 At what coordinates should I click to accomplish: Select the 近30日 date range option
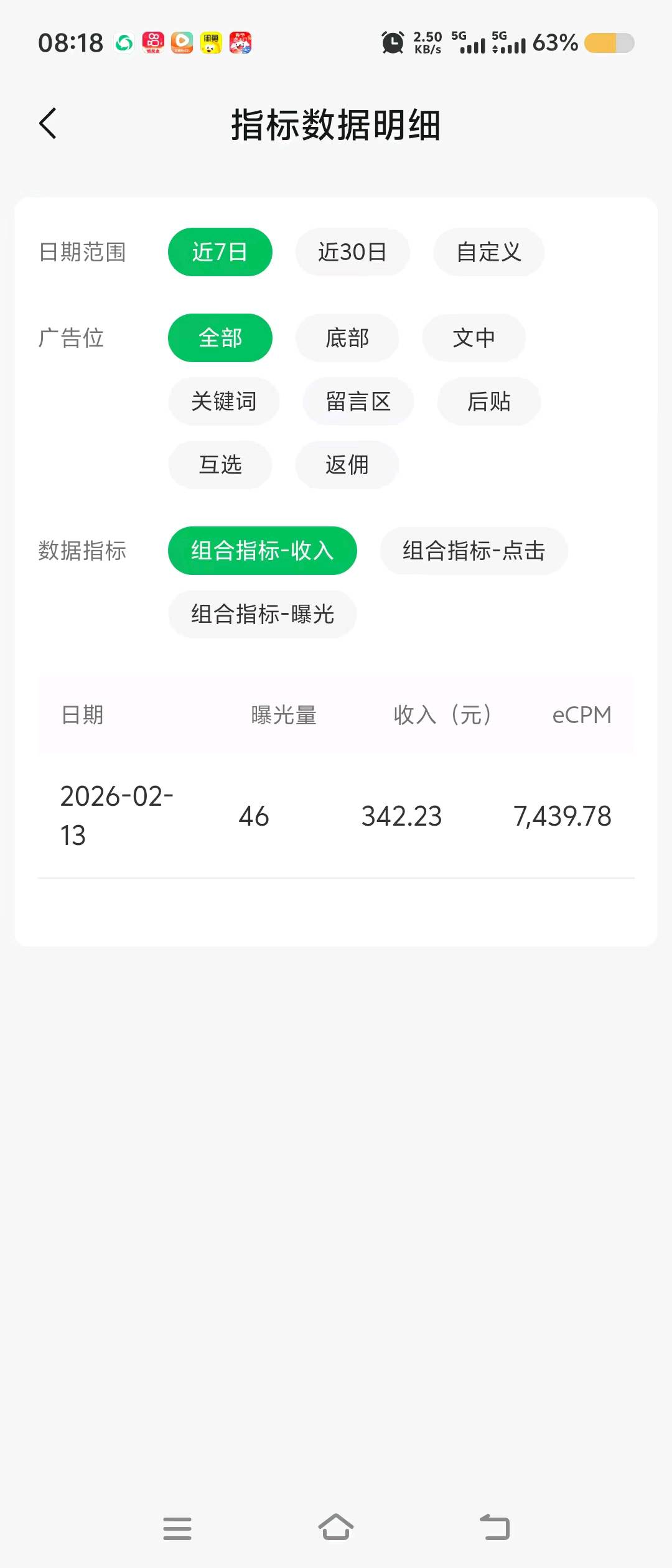click(352, 251)
